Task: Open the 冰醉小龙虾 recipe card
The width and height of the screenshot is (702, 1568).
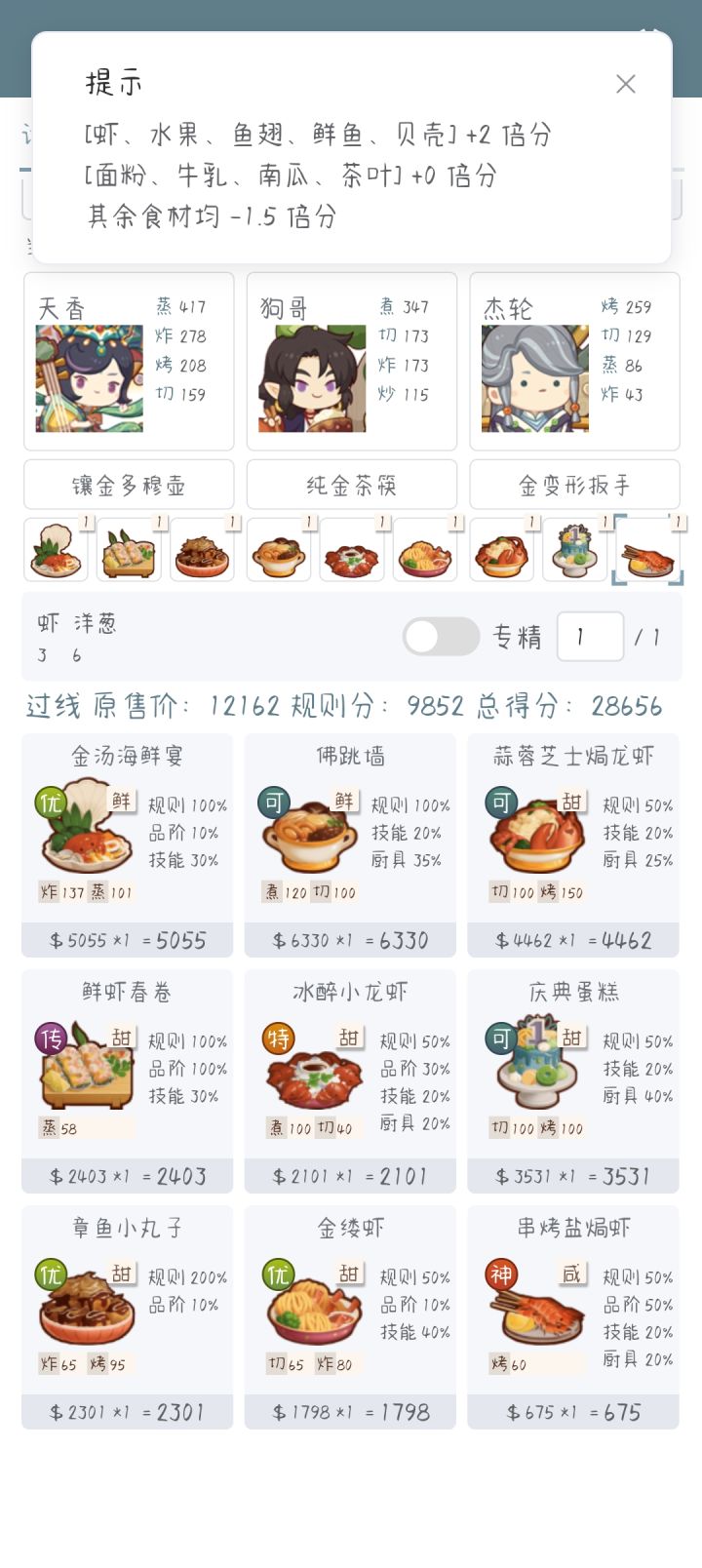Action: click(x=350, y=1081)
